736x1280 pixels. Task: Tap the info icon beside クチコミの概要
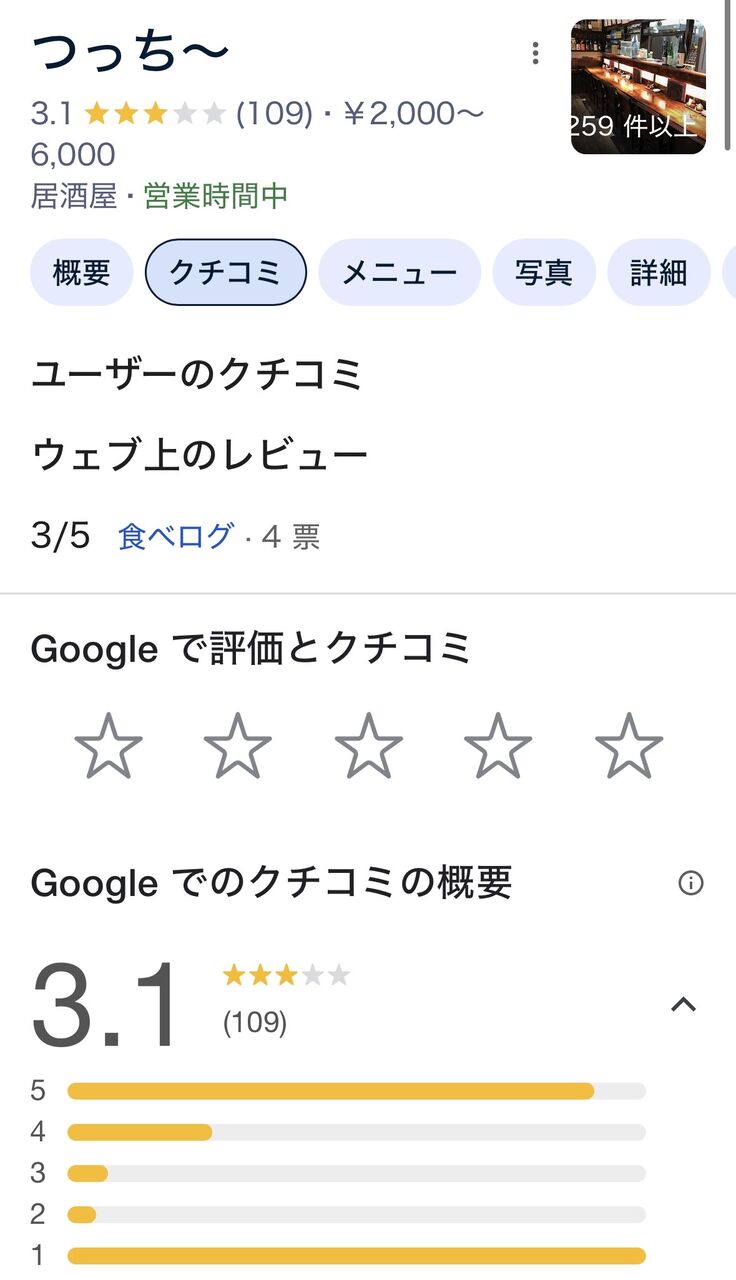(x=691, y=883)
